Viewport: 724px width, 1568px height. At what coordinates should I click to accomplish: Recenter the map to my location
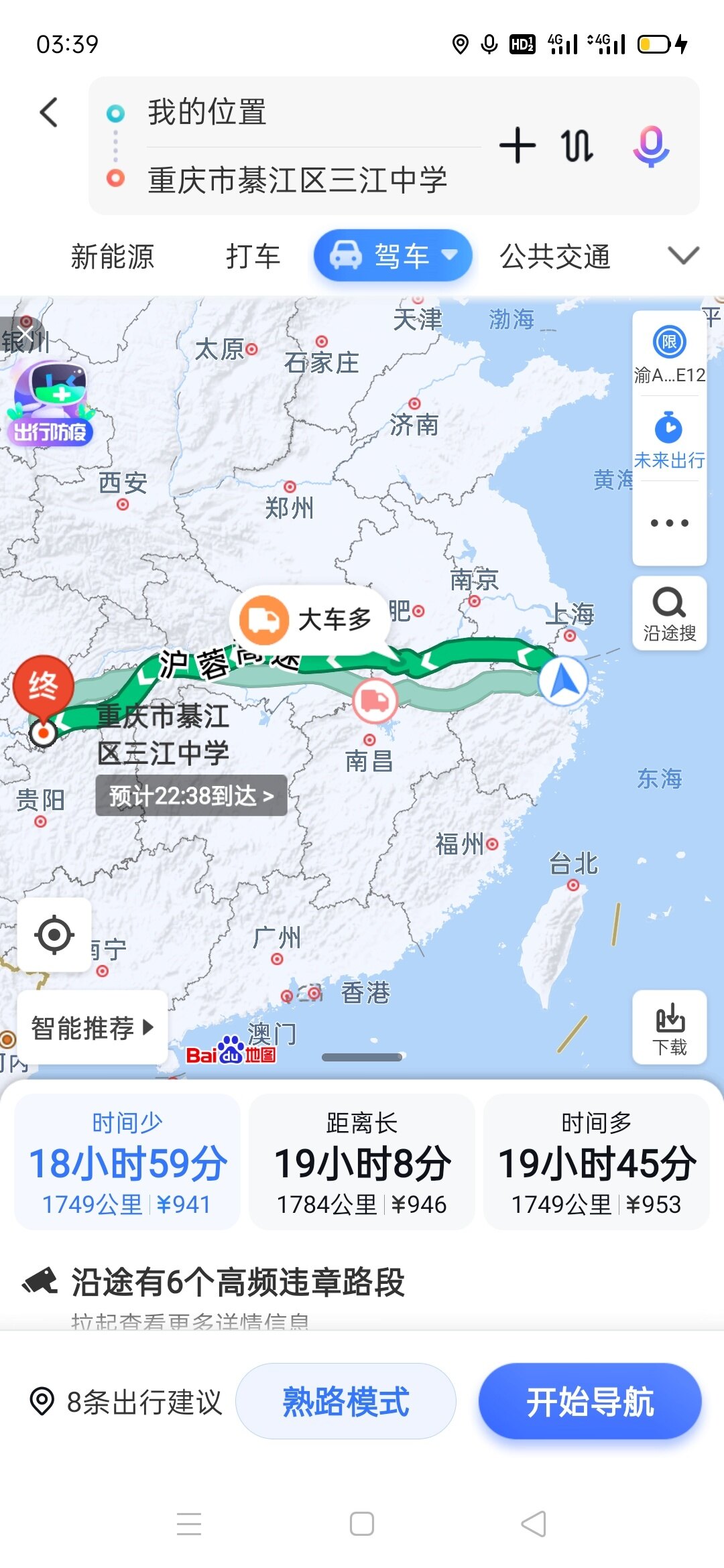coord(54,935)
